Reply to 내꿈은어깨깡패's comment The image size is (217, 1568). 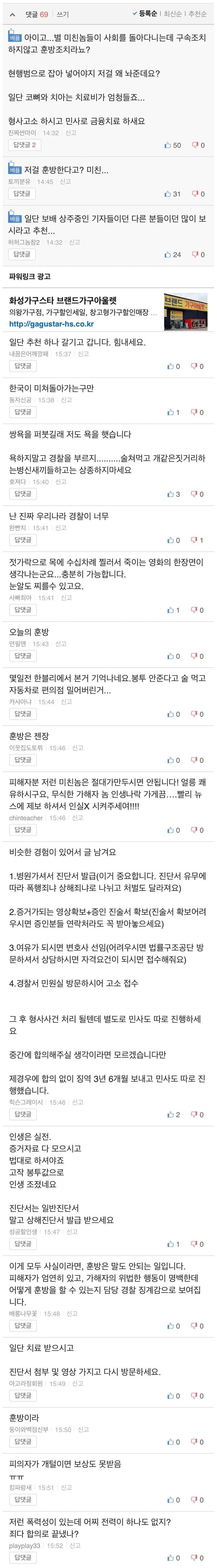coord(22,366)
